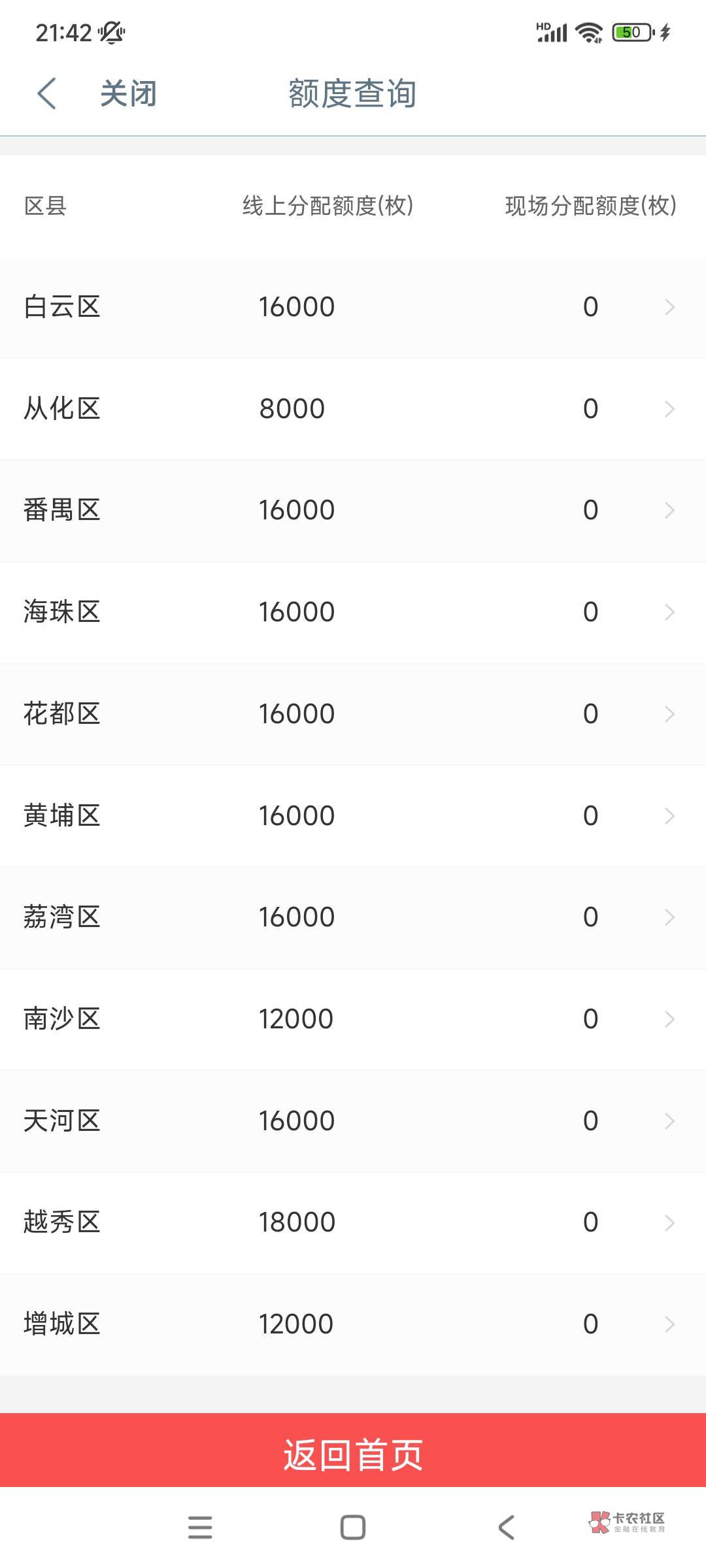
Task: Open the 增城区 quota row
Action: [353, 1324]
